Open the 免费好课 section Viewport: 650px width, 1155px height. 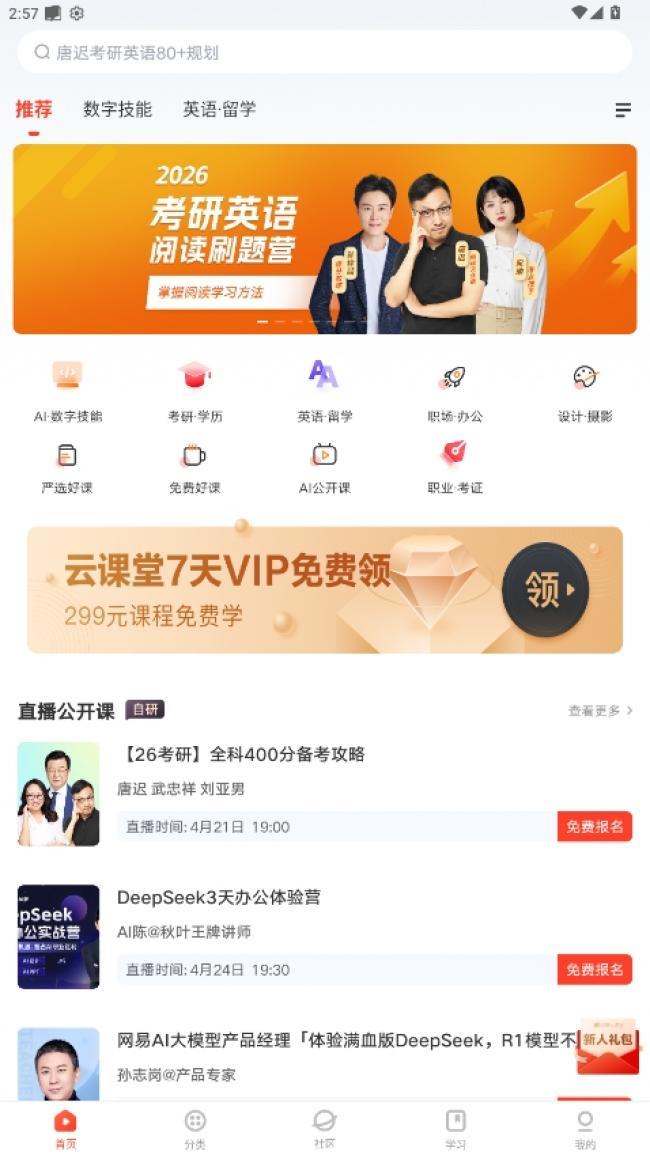click(195, 467)
